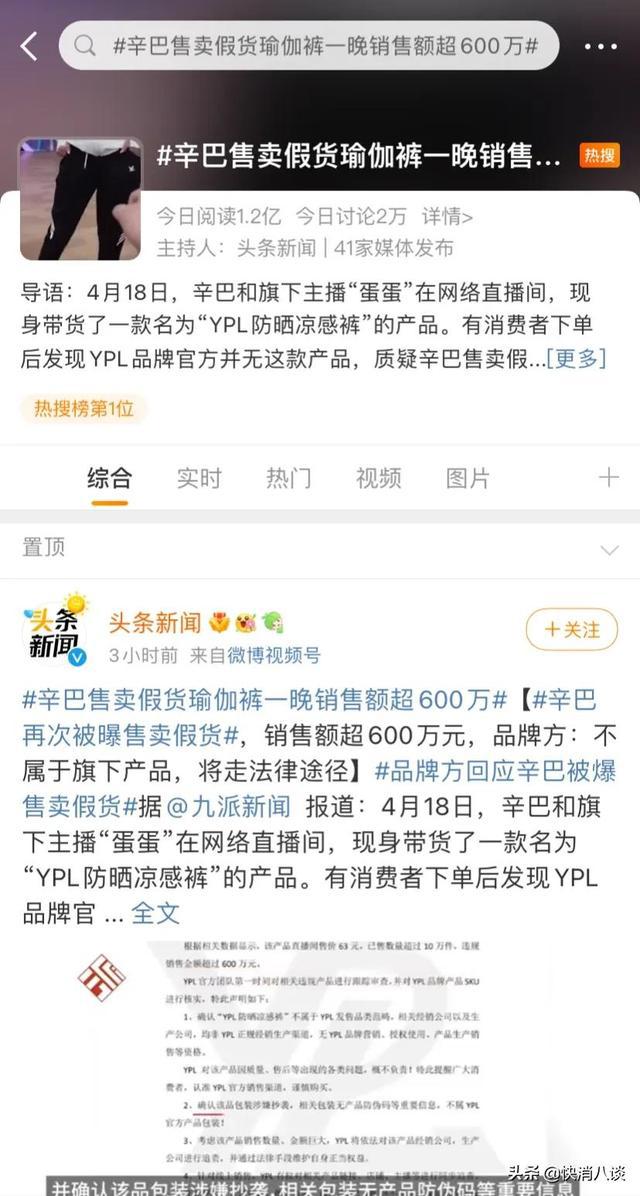640x1196 pixels.
Task: Open the topic cover thumbnail
Action: tap(80, 199)
